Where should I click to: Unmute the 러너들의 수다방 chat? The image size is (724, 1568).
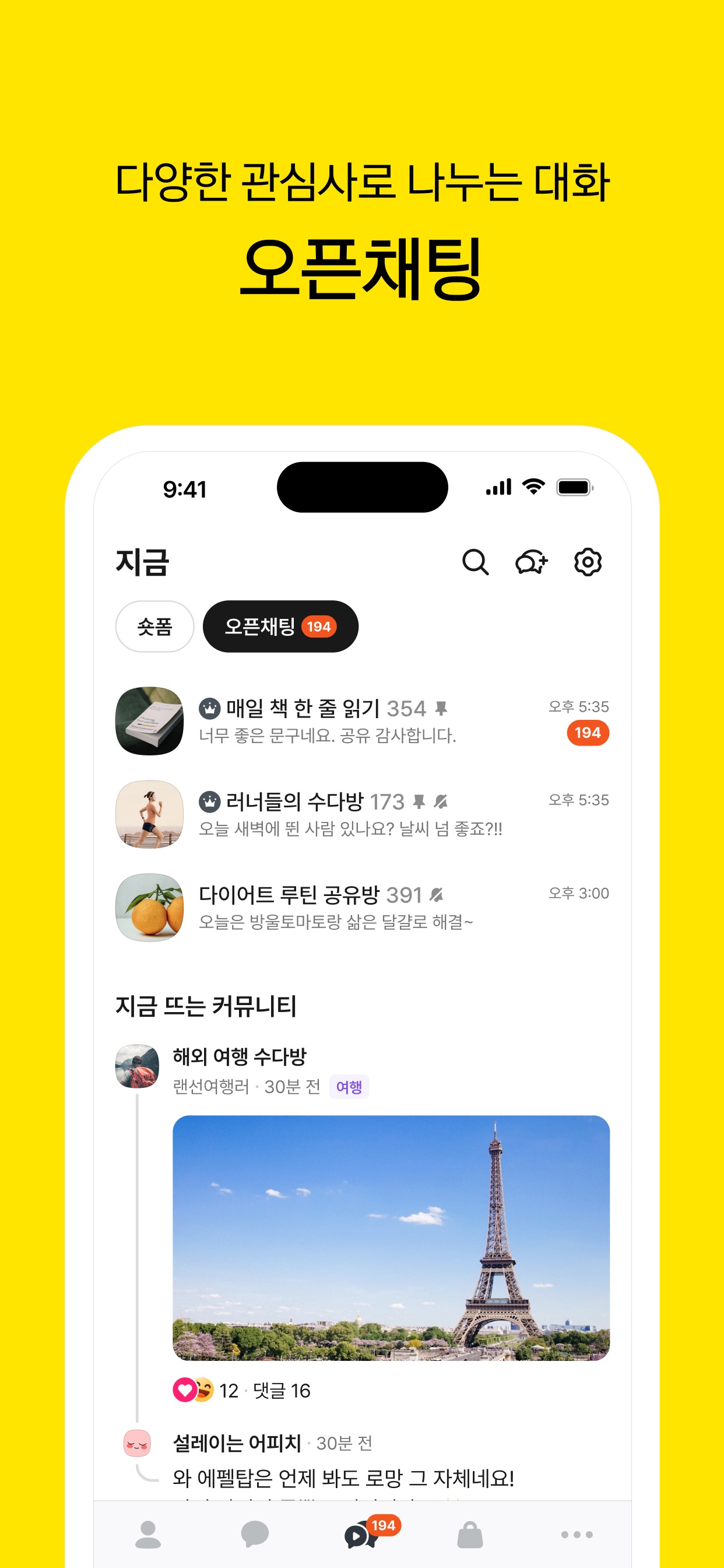440,801
